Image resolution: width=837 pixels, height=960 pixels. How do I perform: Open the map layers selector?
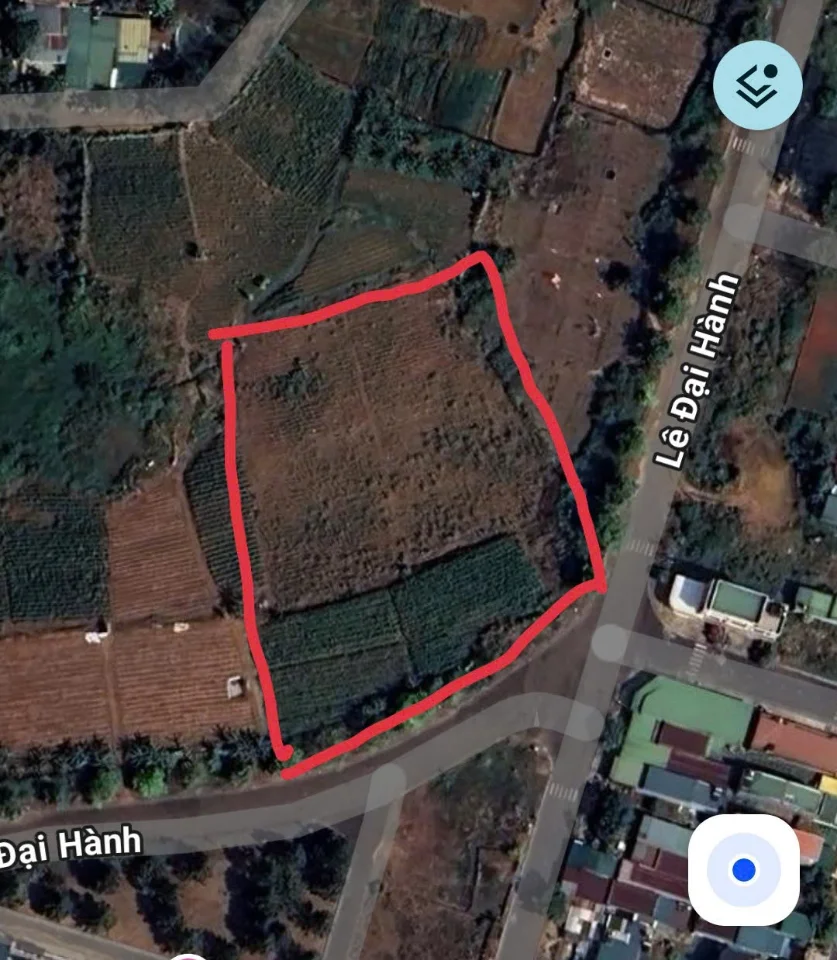757,85
